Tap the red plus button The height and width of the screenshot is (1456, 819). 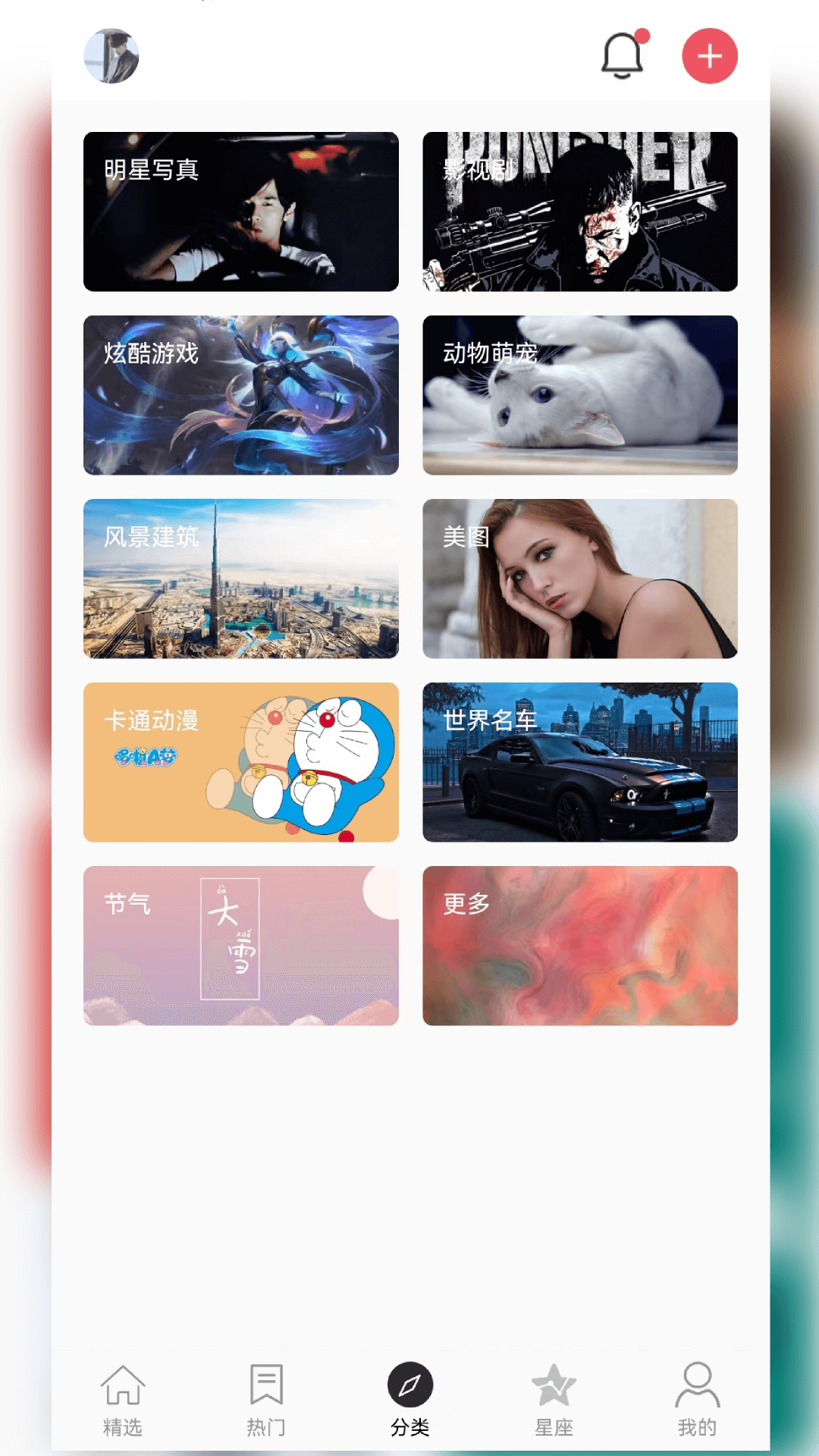pos(710,56)
